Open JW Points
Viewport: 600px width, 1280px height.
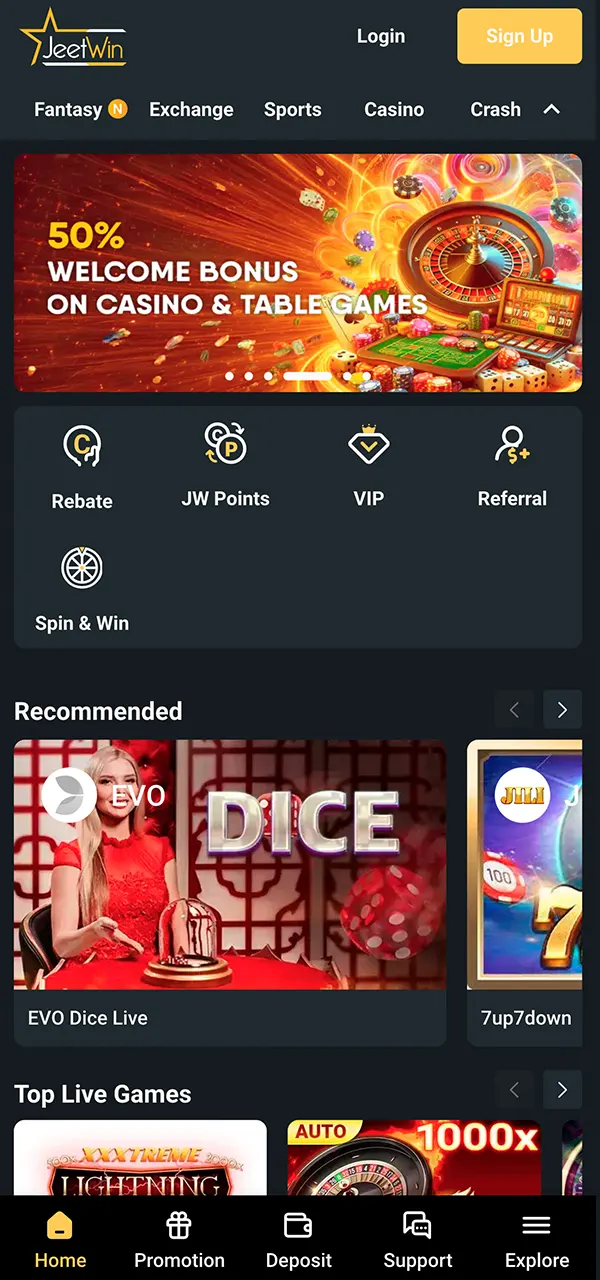pyautogui.click(x=225, y=465)
